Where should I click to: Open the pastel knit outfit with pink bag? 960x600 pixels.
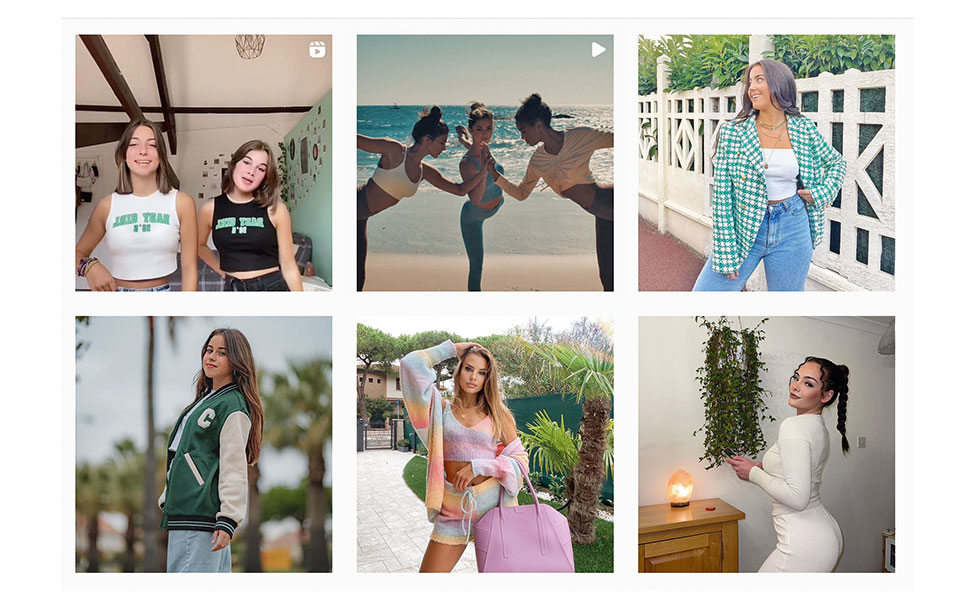pyautogui.click(x=485, y=444)
